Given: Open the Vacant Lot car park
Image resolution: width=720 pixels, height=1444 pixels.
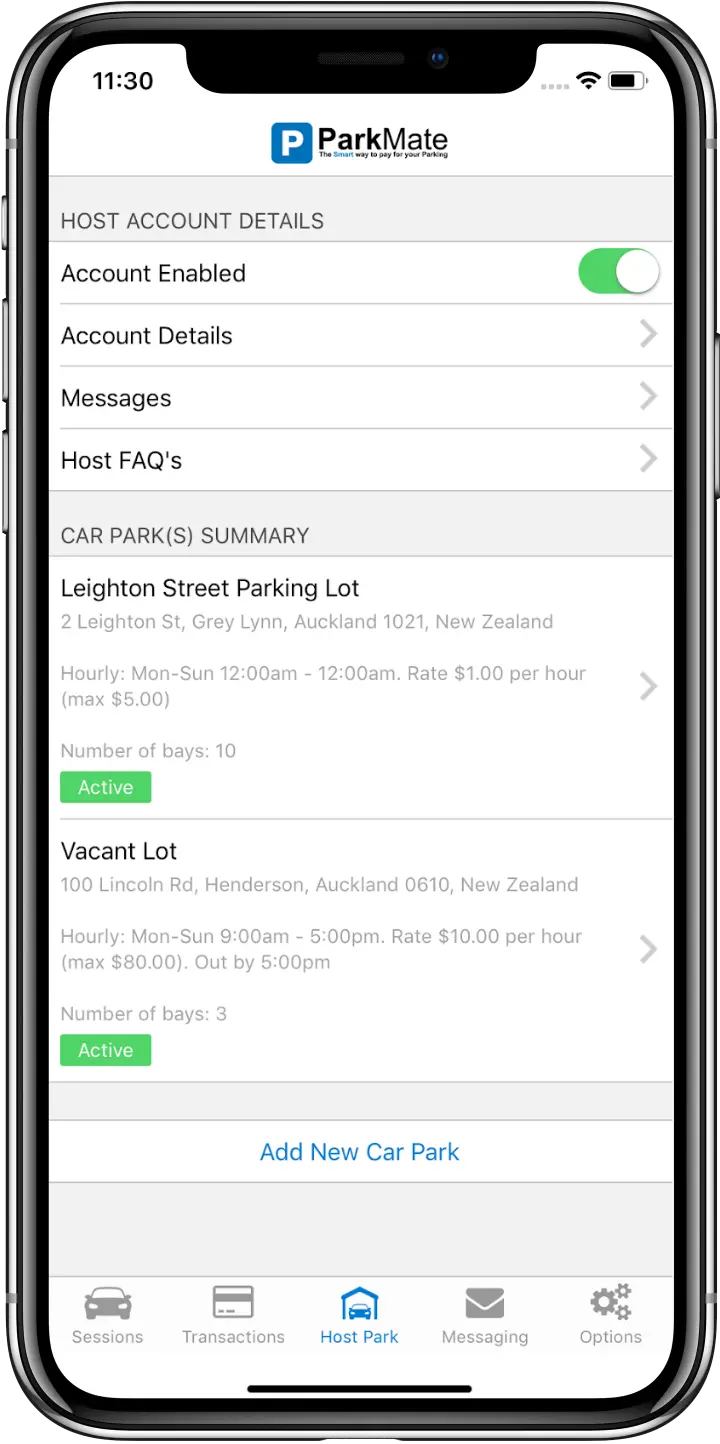Looking at the screenshot, I should pyautogui.click(x=359, y=950).
